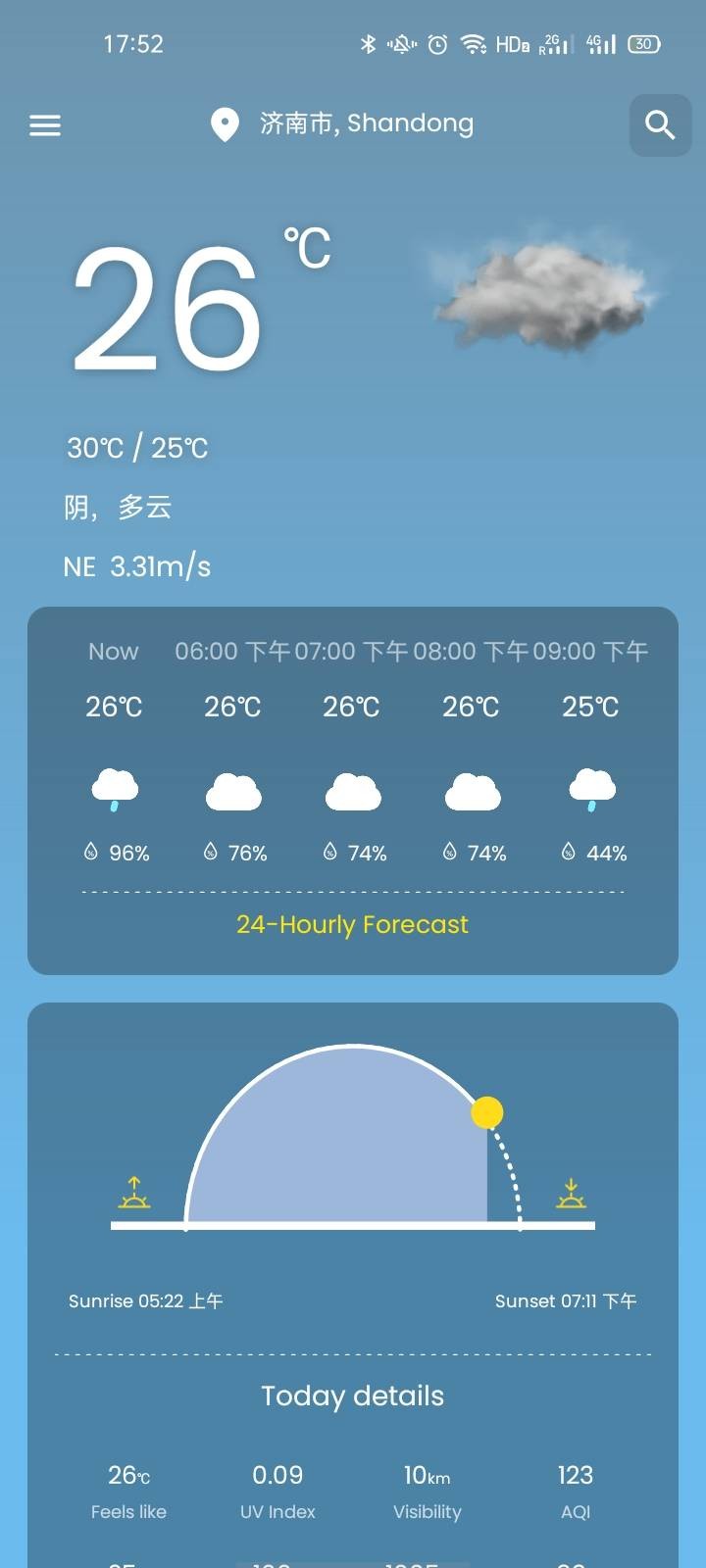This screenshot has height=1568, width=706.
Task: Expand the Today details section
Action: [x=352, y=1396]
